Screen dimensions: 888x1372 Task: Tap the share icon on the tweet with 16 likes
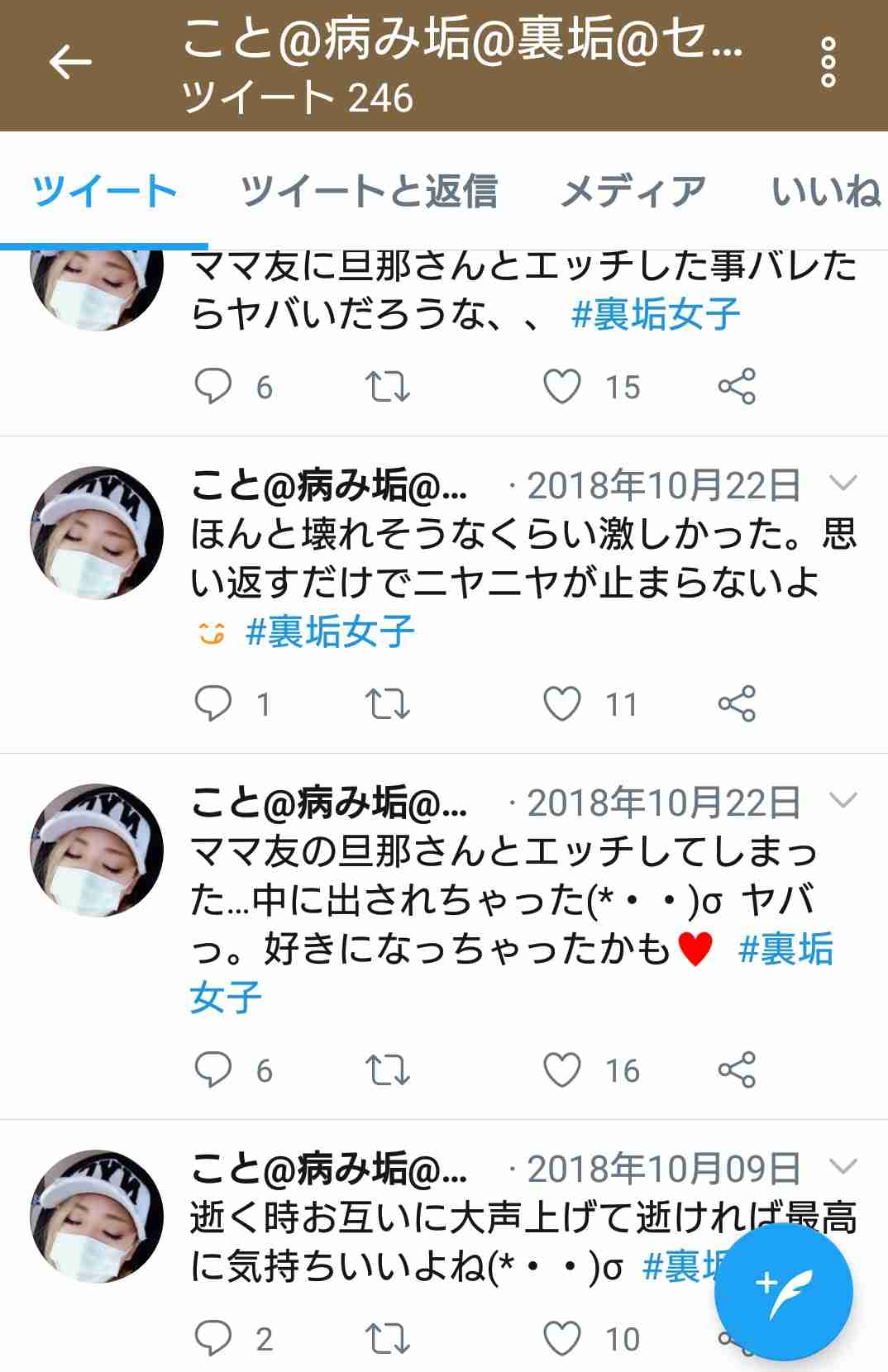738,1069
